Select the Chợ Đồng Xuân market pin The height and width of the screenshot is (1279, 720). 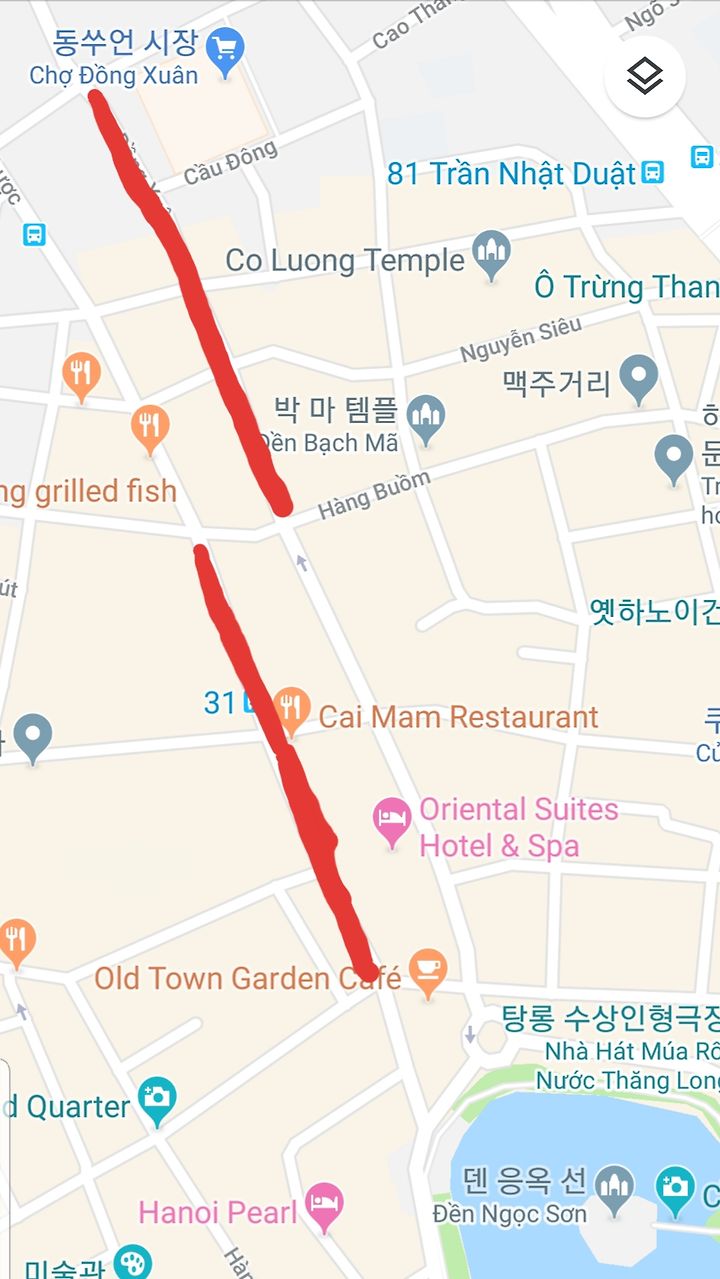click(x=226, y=52)
